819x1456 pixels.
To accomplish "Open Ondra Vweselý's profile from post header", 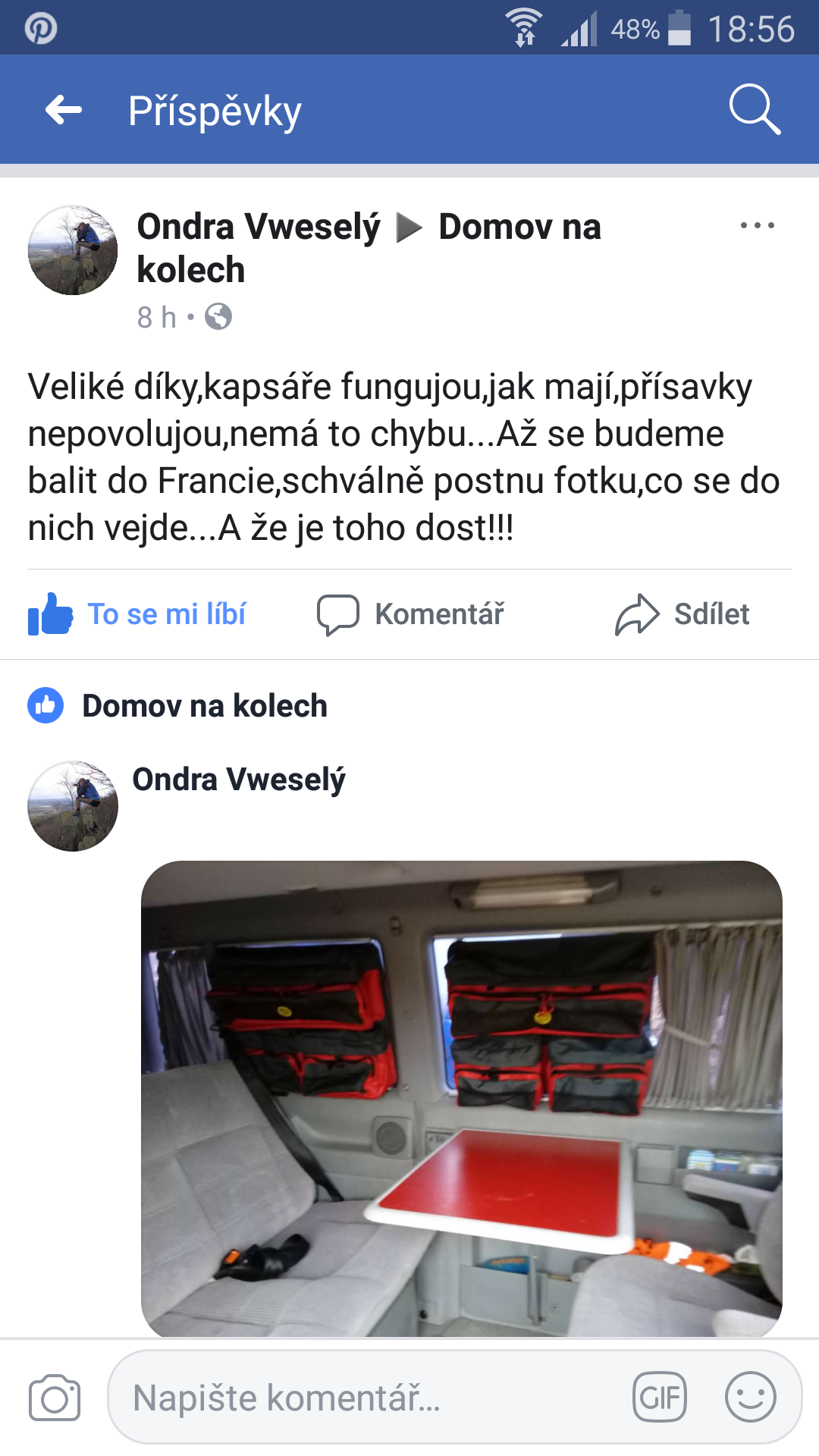I will [x=259, y=227].
